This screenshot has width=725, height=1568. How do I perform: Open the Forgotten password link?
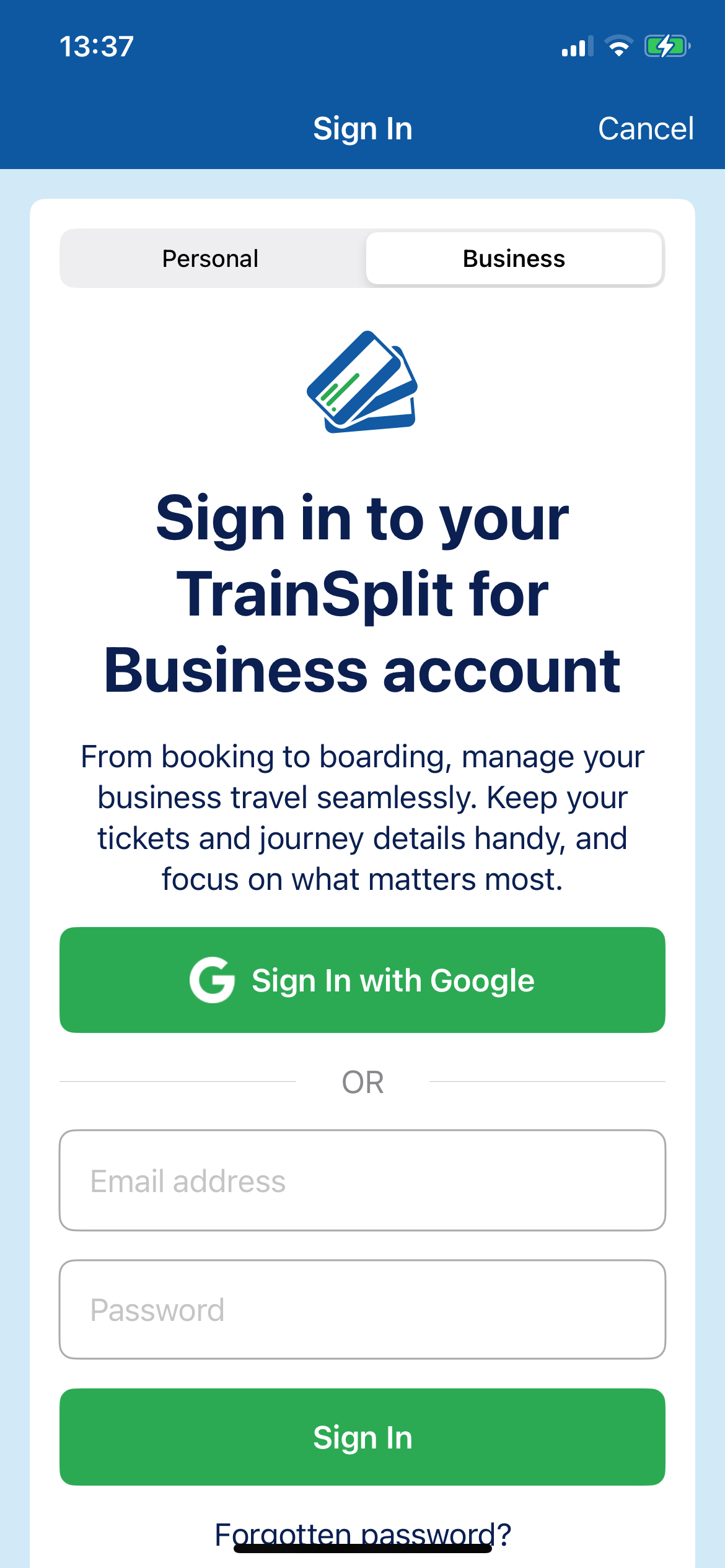pos(362,1533)
